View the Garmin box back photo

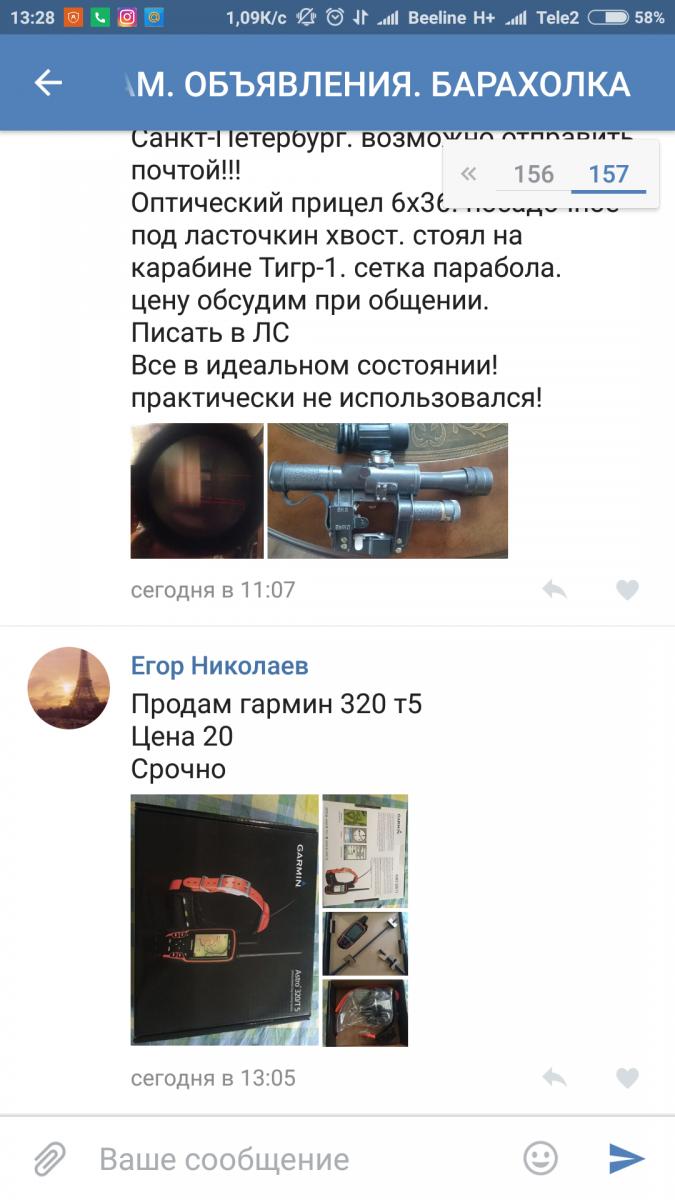click(x=365, y=850)
